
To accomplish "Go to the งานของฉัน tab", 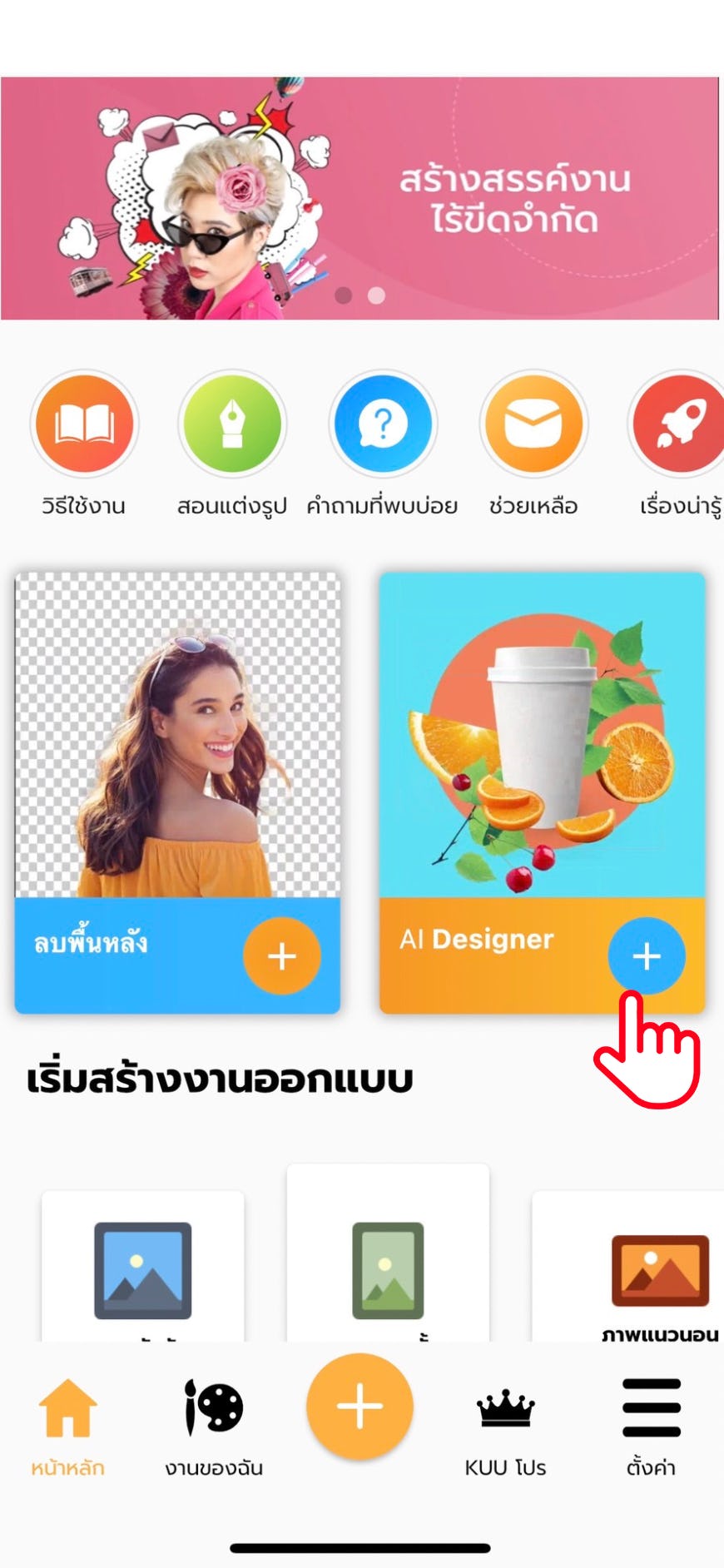I will 214,1425.
